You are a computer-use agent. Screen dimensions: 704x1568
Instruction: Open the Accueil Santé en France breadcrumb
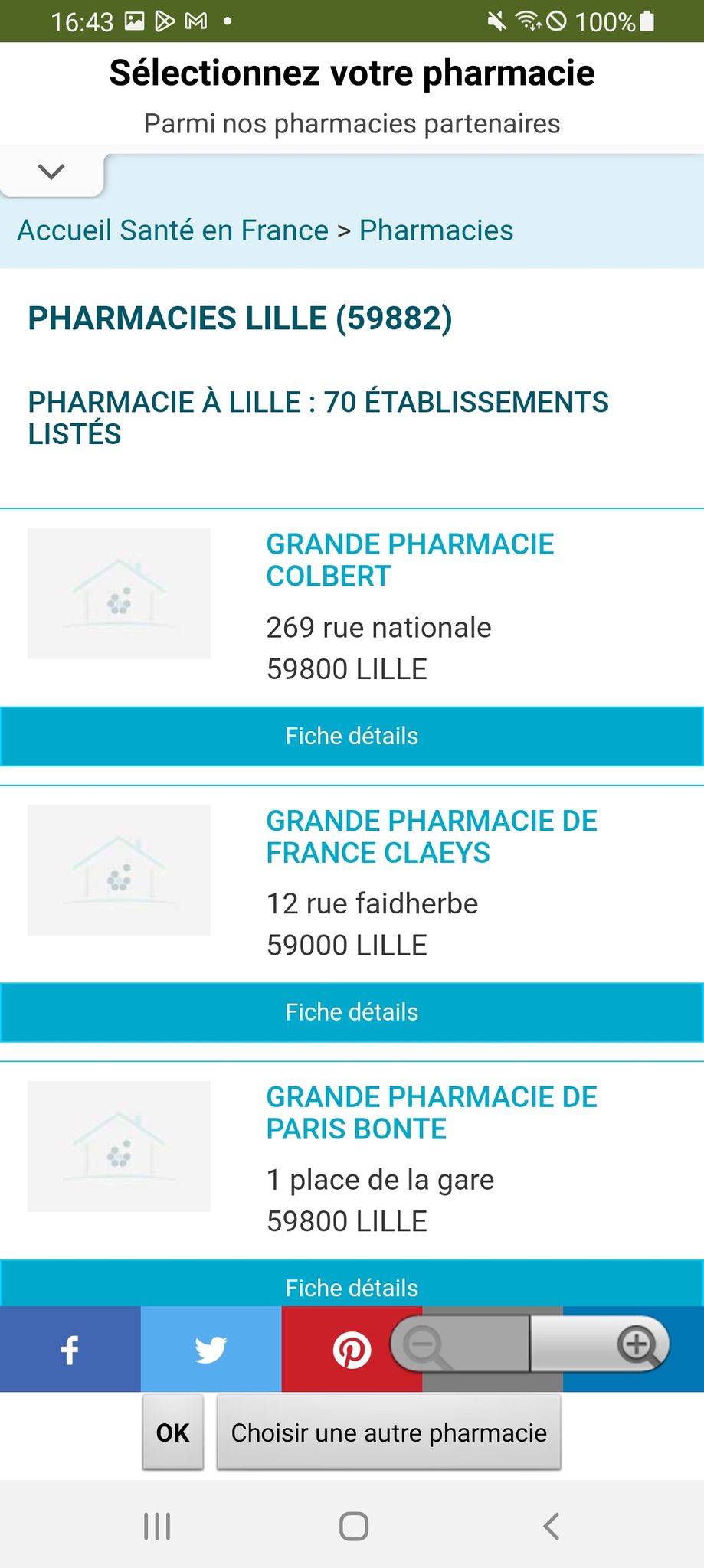172,230
